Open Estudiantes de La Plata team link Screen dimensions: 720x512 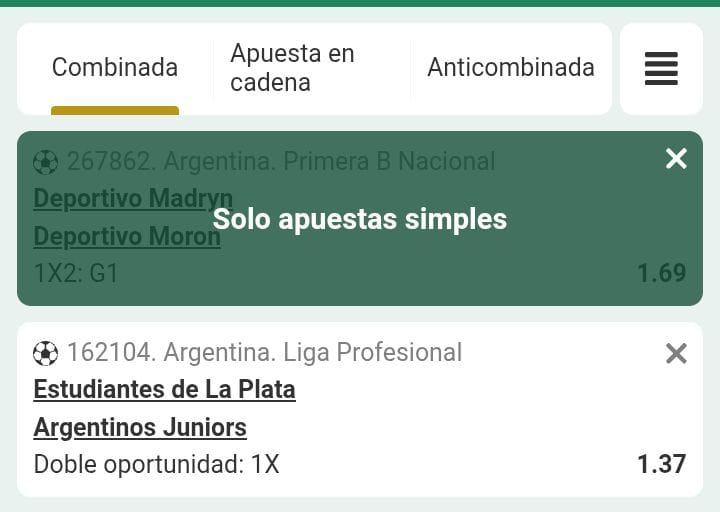click(x=164, y=389)
